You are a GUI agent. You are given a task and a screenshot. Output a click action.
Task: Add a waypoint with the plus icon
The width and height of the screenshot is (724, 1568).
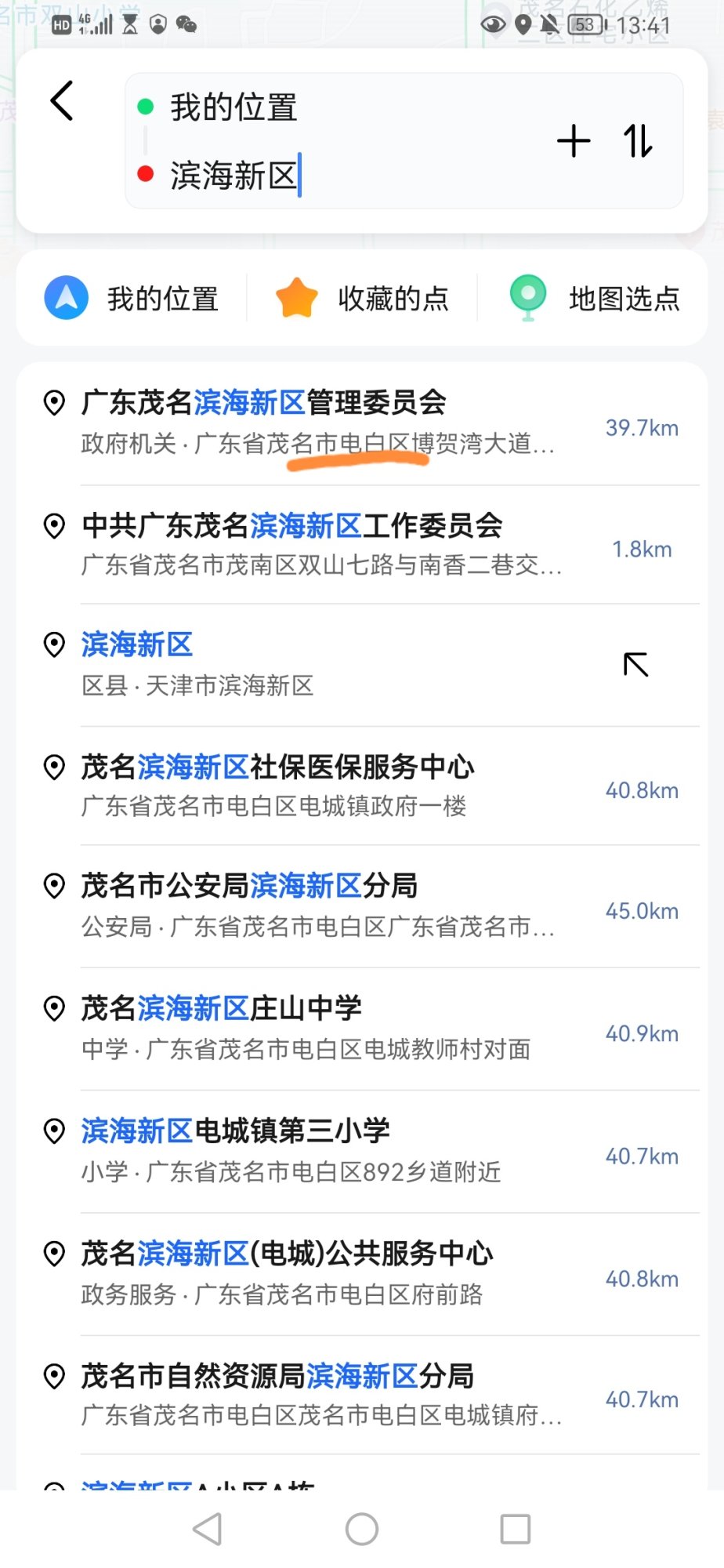574,141
